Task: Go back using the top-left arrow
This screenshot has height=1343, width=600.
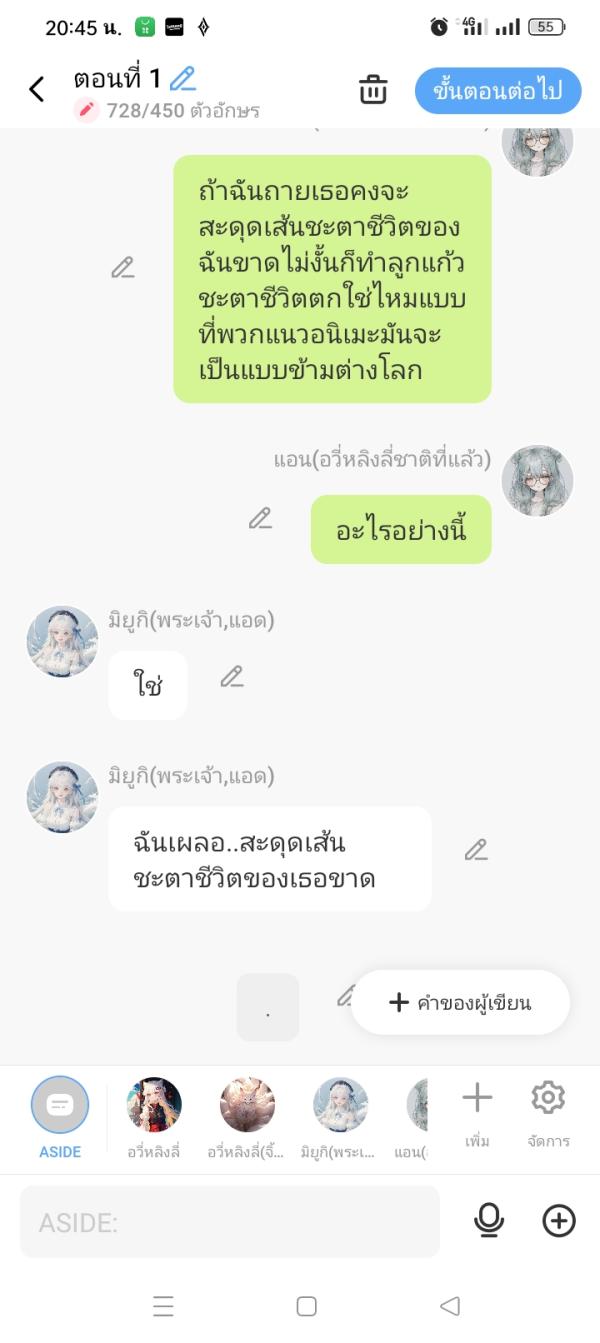Action: [x=37, y=89]
